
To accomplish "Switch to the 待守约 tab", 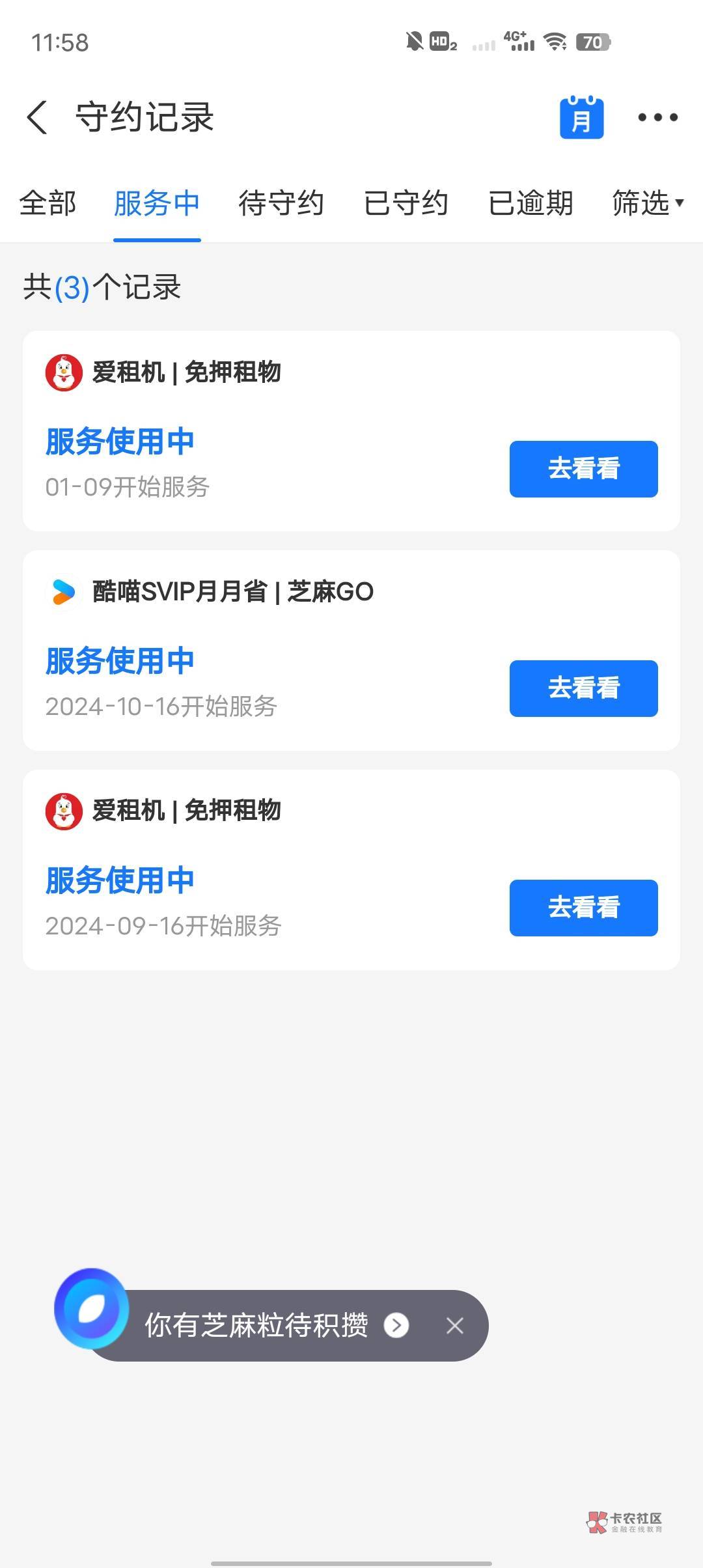I will point(281,203).
